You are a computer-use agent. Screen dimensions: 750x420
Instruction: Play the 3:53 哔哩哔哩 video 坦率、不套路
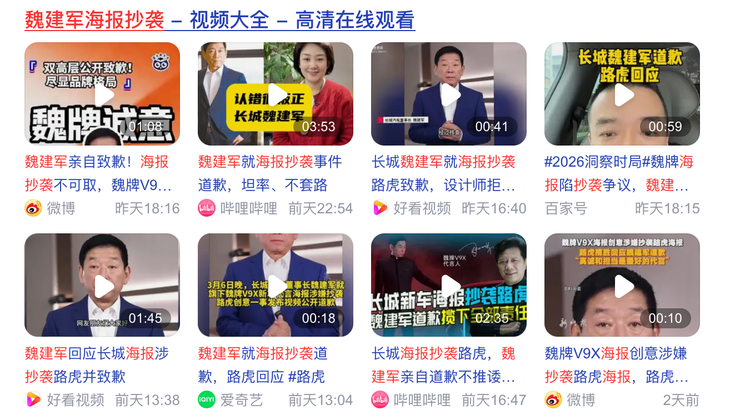coord(275,94)
